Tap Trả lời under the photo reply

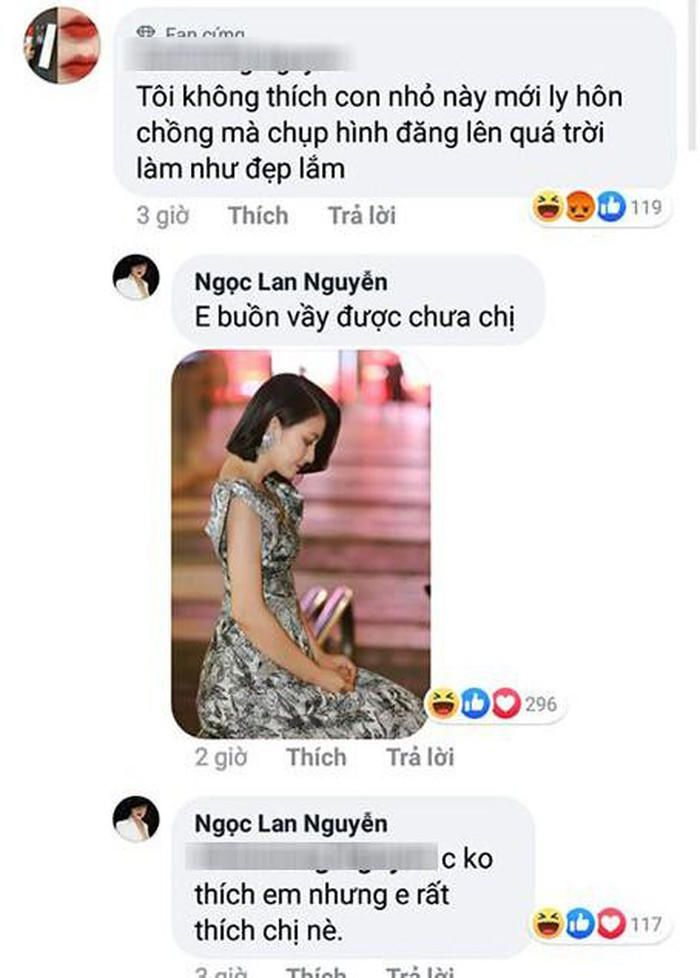click(x=420, y=757)
